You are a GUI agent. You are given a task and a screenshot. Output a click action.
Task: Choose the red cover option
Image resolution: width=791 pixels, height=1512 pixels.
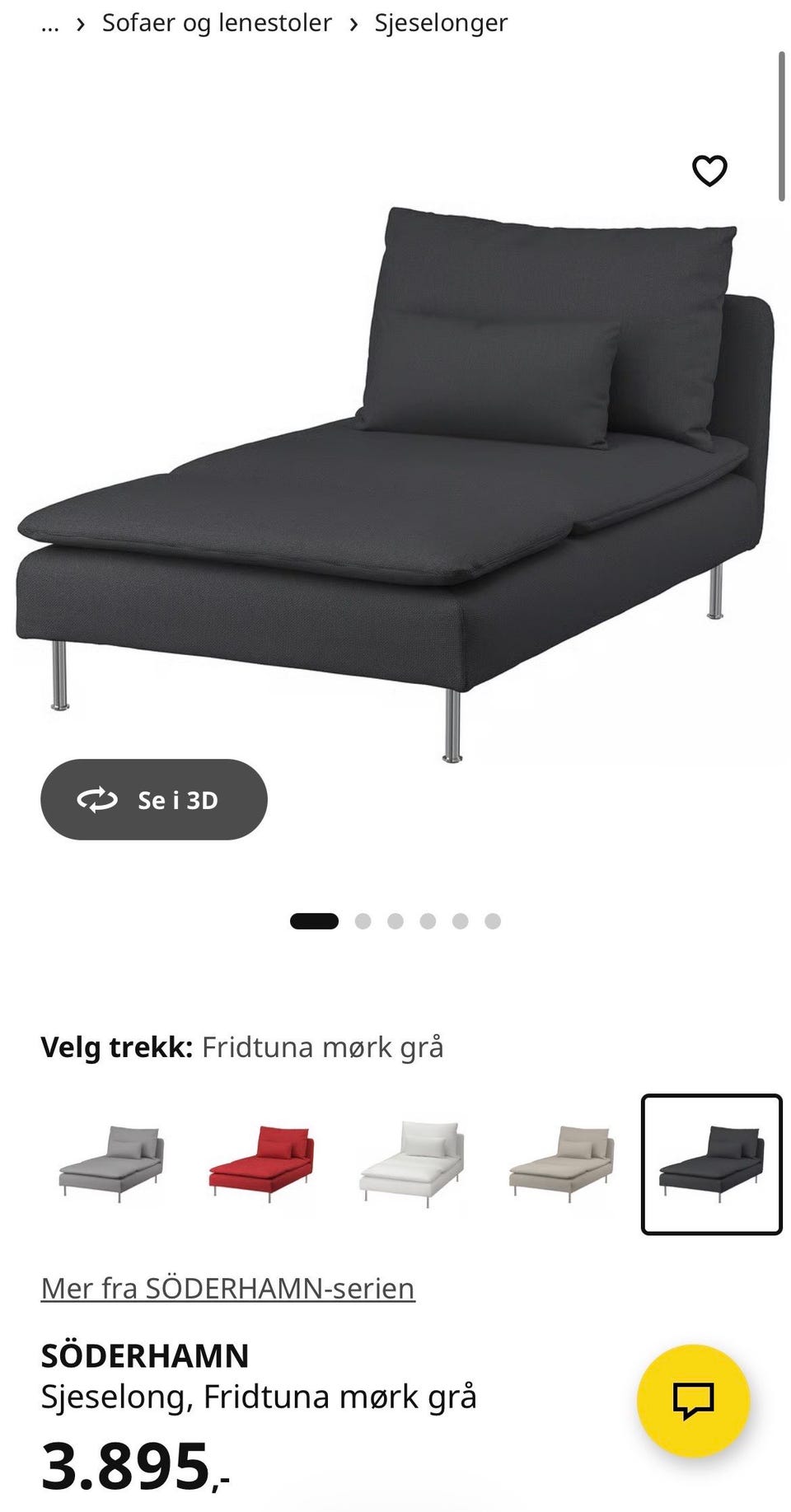pyautogui.click(x=261, y=1163)
